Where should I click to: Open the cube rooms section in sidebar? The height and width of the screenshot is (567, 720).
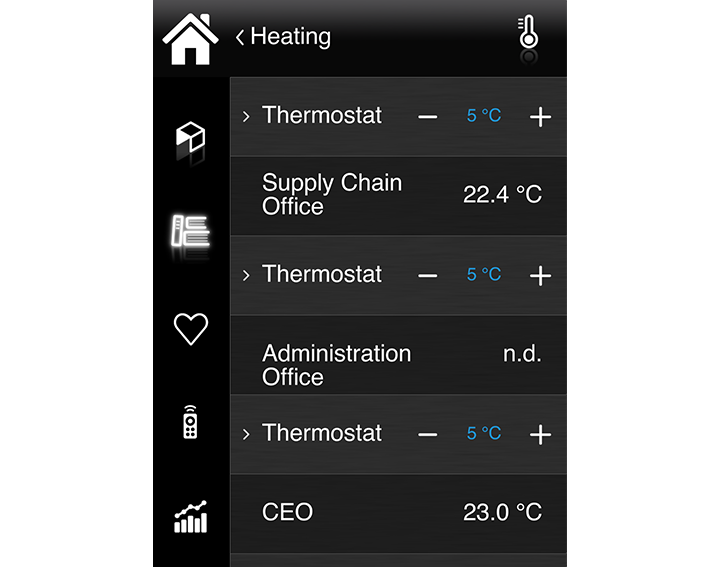tap(190, 138)
